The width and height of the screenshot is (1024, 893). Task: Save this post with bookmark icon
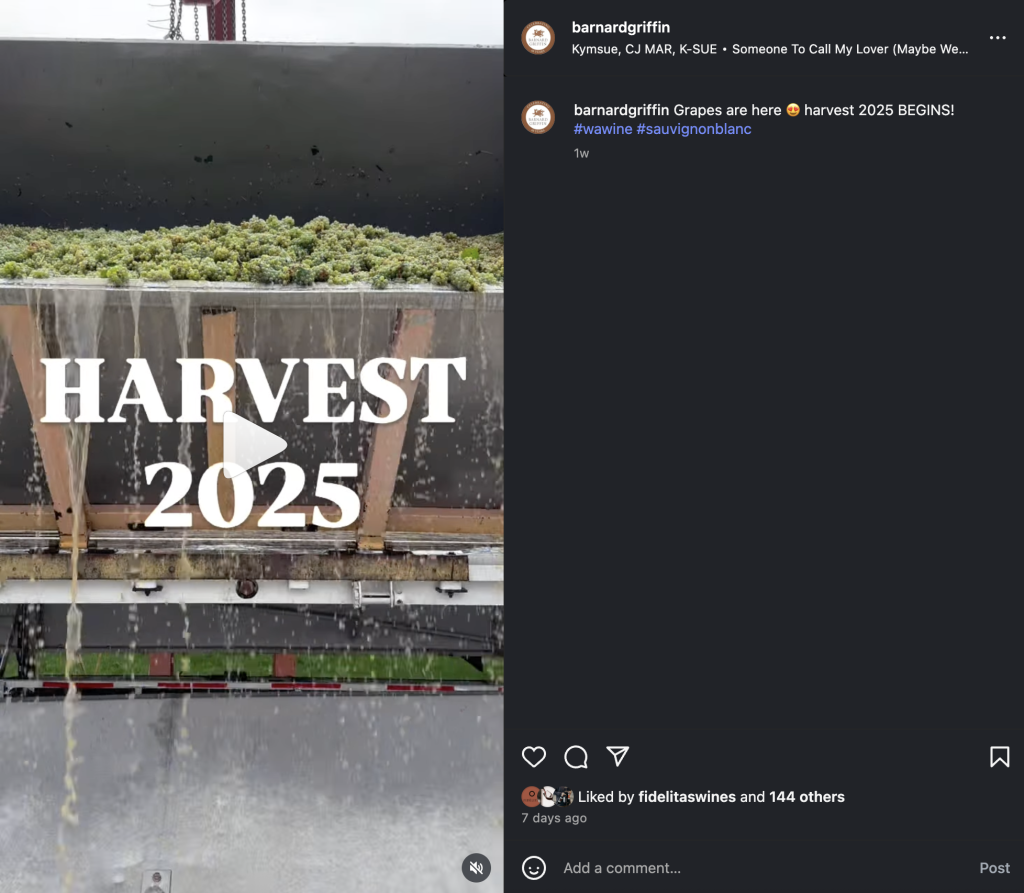click(x=999, y=757)
